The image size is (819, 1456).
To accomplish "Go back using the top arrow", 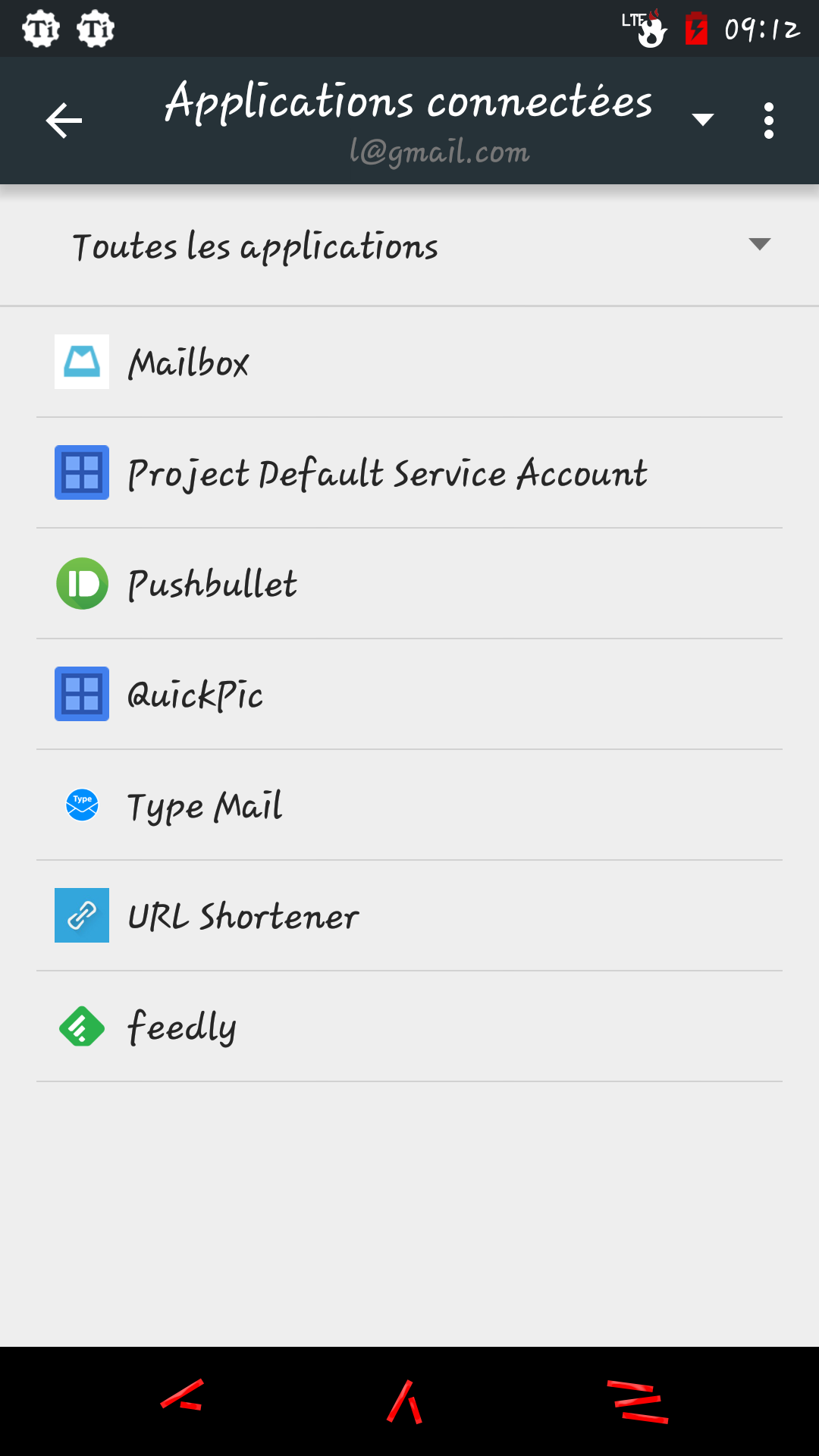I will click(x=64, y=121).
